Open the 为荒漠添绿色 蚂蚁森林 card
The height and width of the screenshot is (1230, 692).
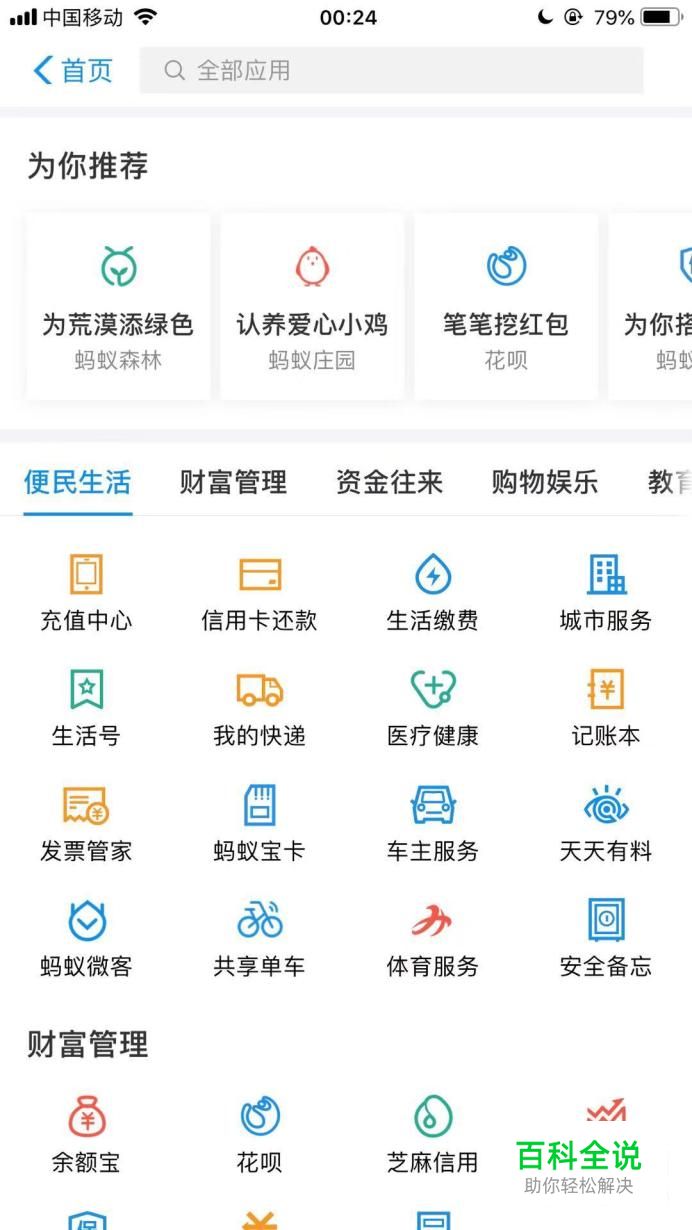(x=118, y=306)
